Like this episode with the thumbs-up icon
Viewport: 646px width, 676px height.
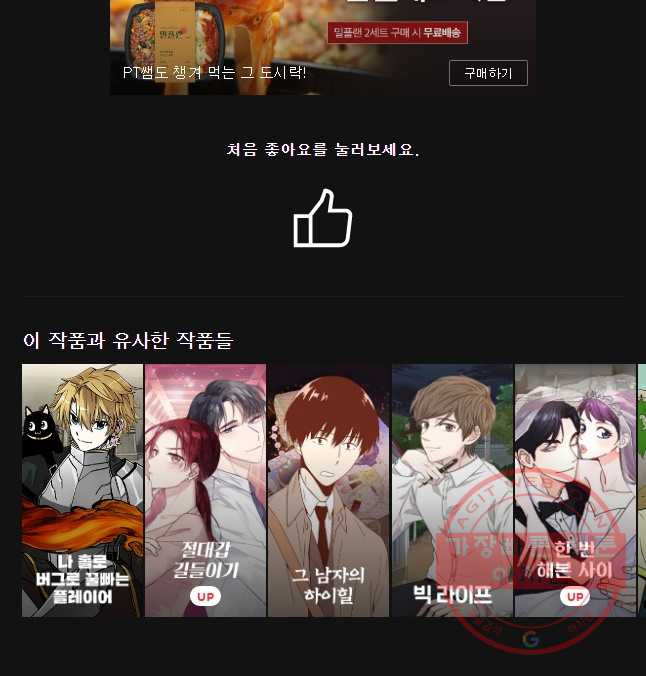(322, 218)
